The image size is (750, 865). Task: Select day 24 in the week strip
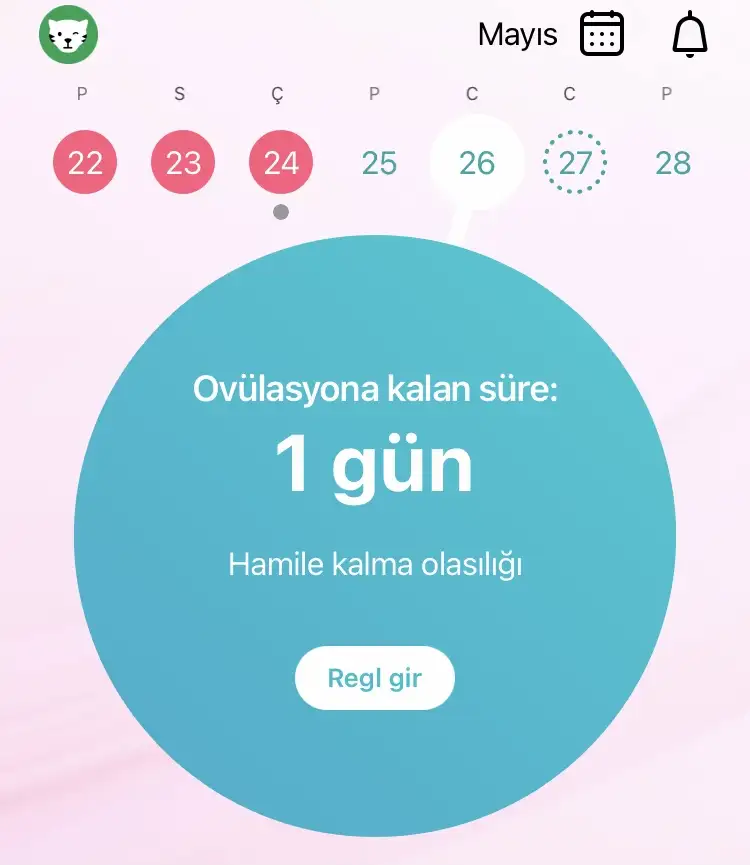point(281,162)
